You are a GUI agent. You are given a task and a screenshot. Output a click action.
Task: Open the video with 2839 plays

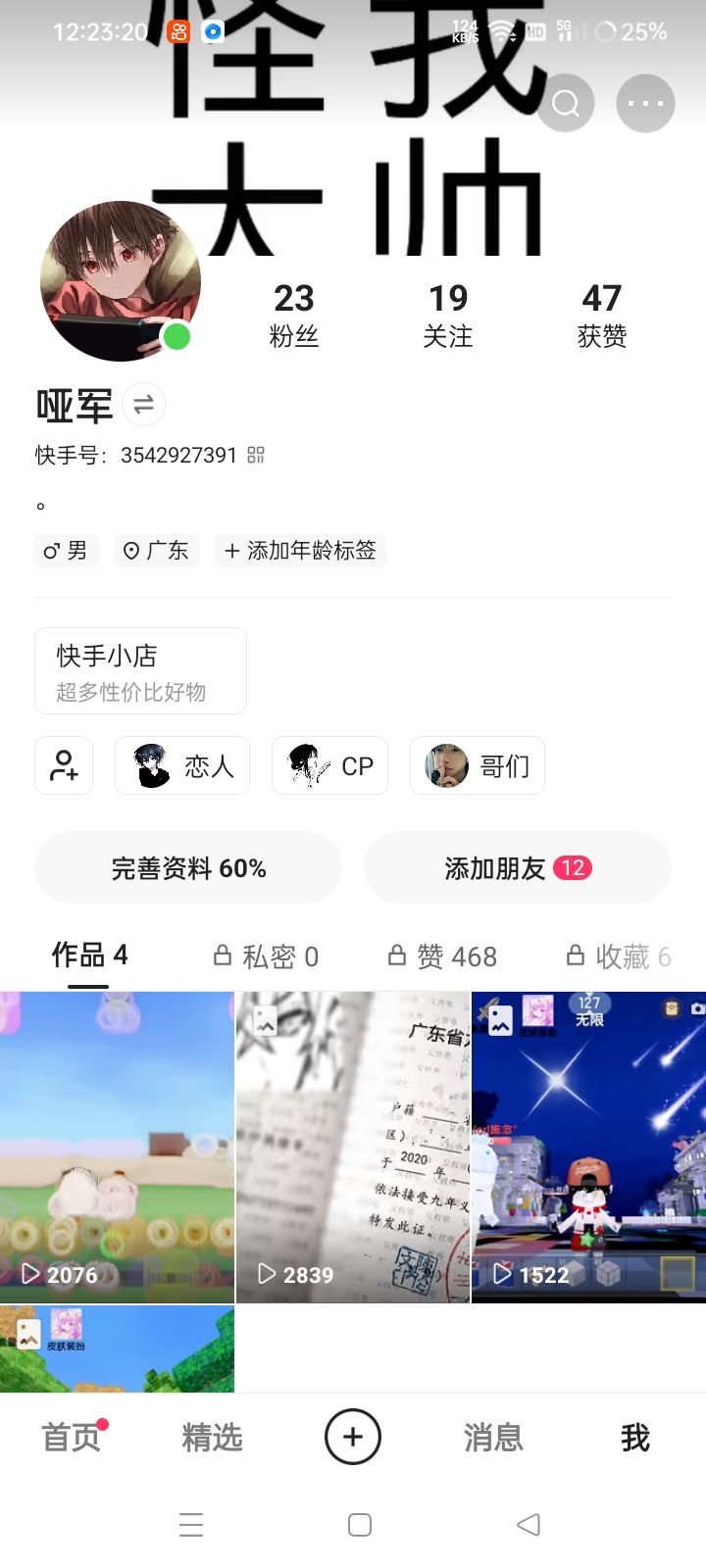[x=353, y=1147]
